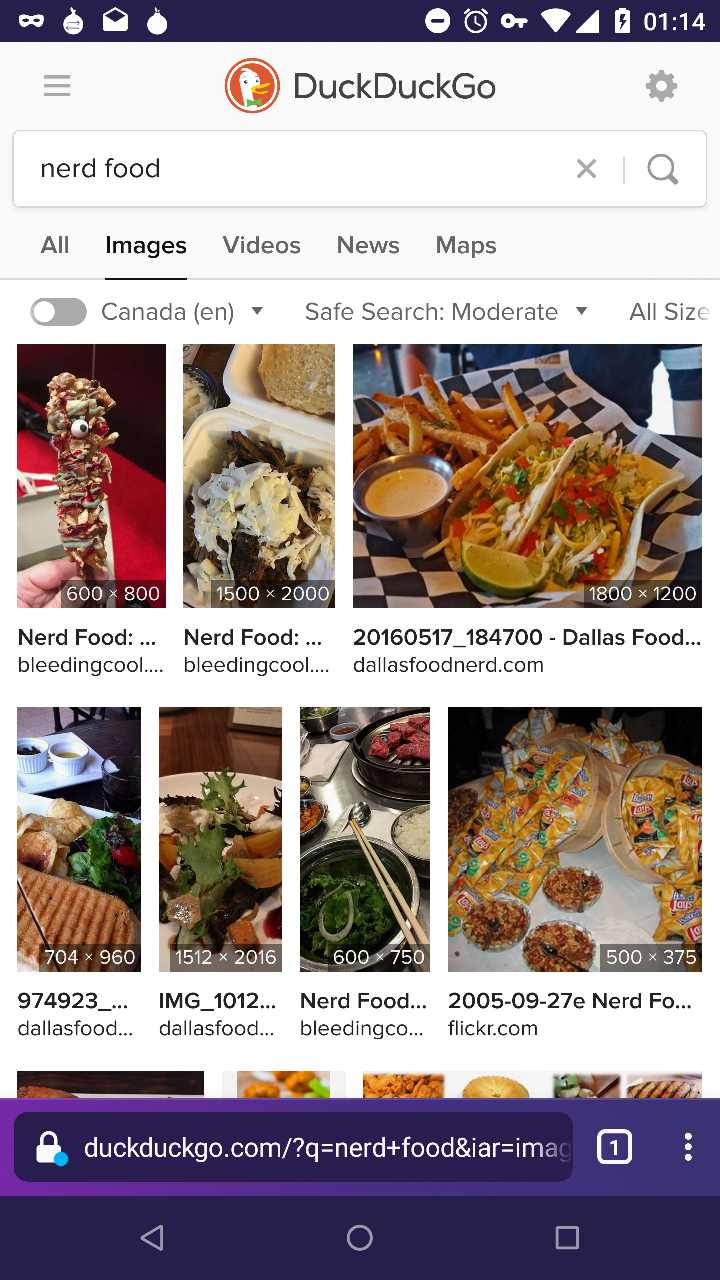
Task: Switch to the All tab
Action: 55,245
